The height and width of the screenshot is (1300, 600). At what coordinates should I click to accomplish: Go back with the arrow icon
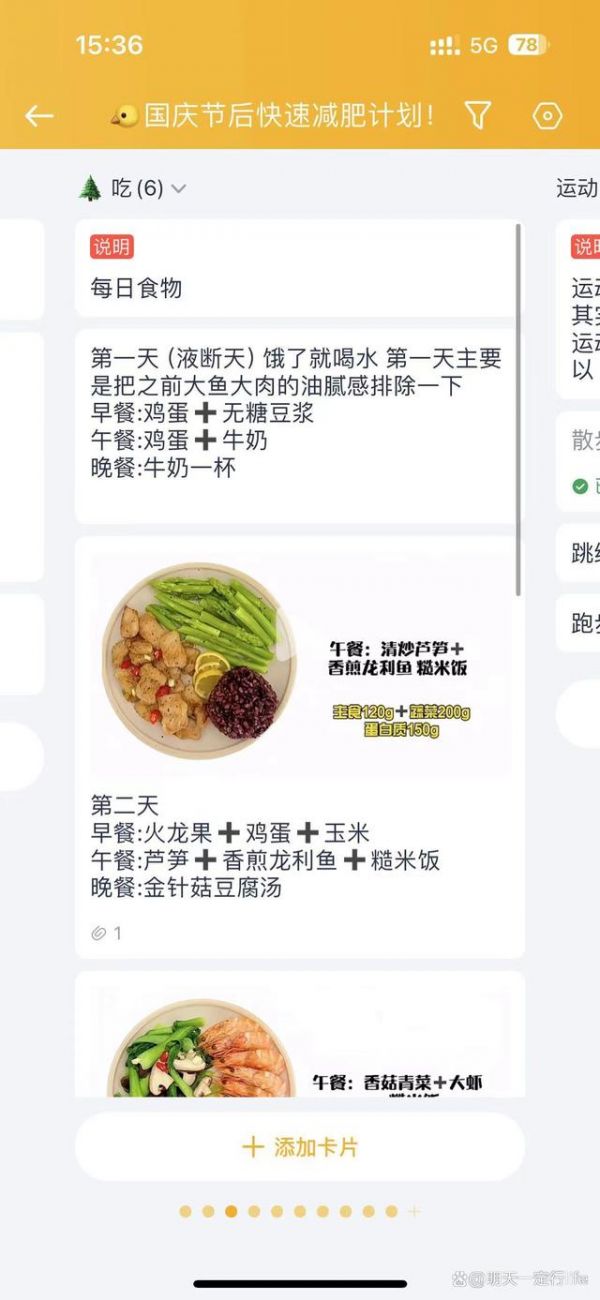(39, 116)
